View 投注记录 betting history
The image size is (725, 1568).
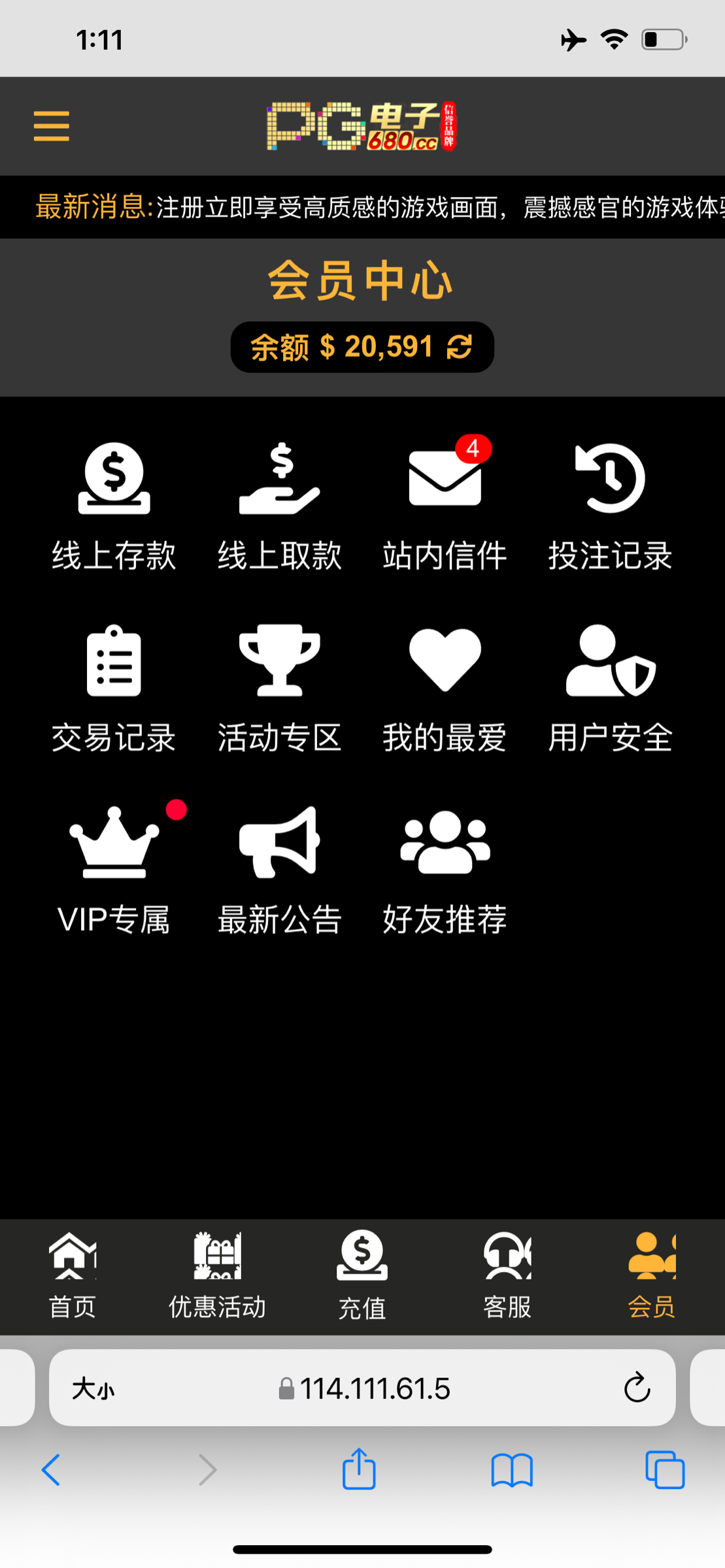[610, 506]
